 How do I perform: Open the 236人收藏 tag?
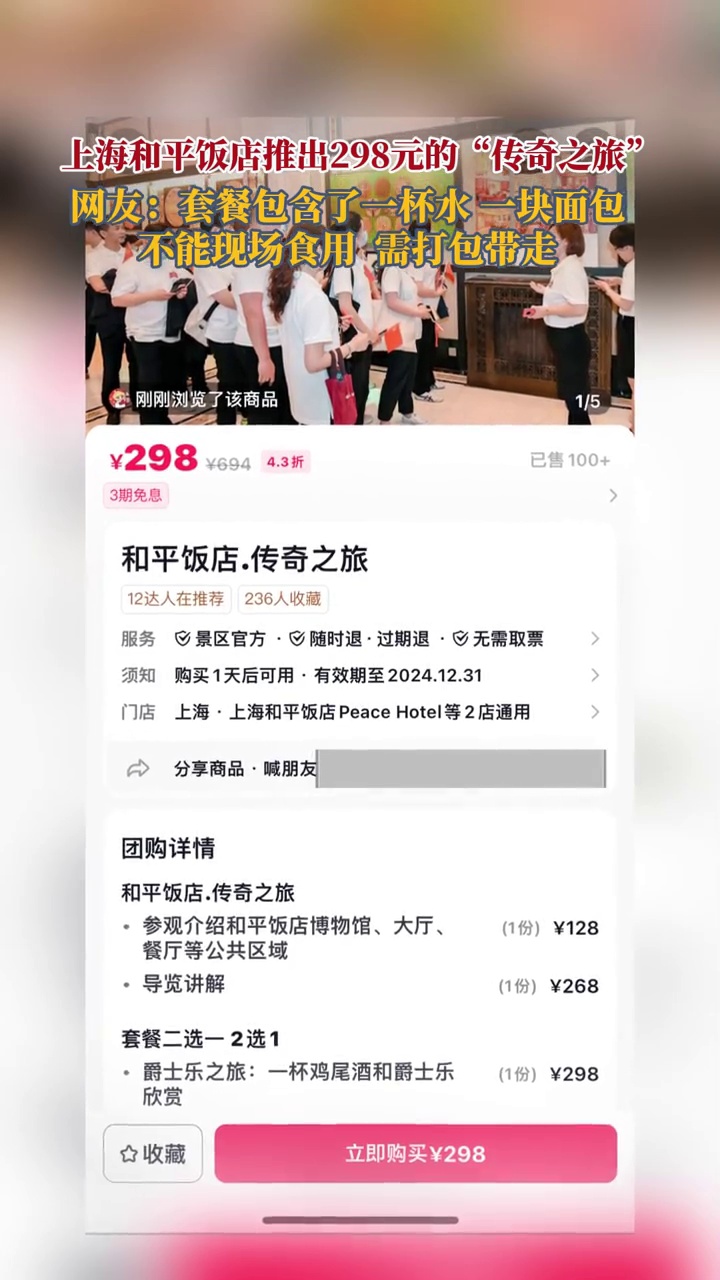click(281, 599)
